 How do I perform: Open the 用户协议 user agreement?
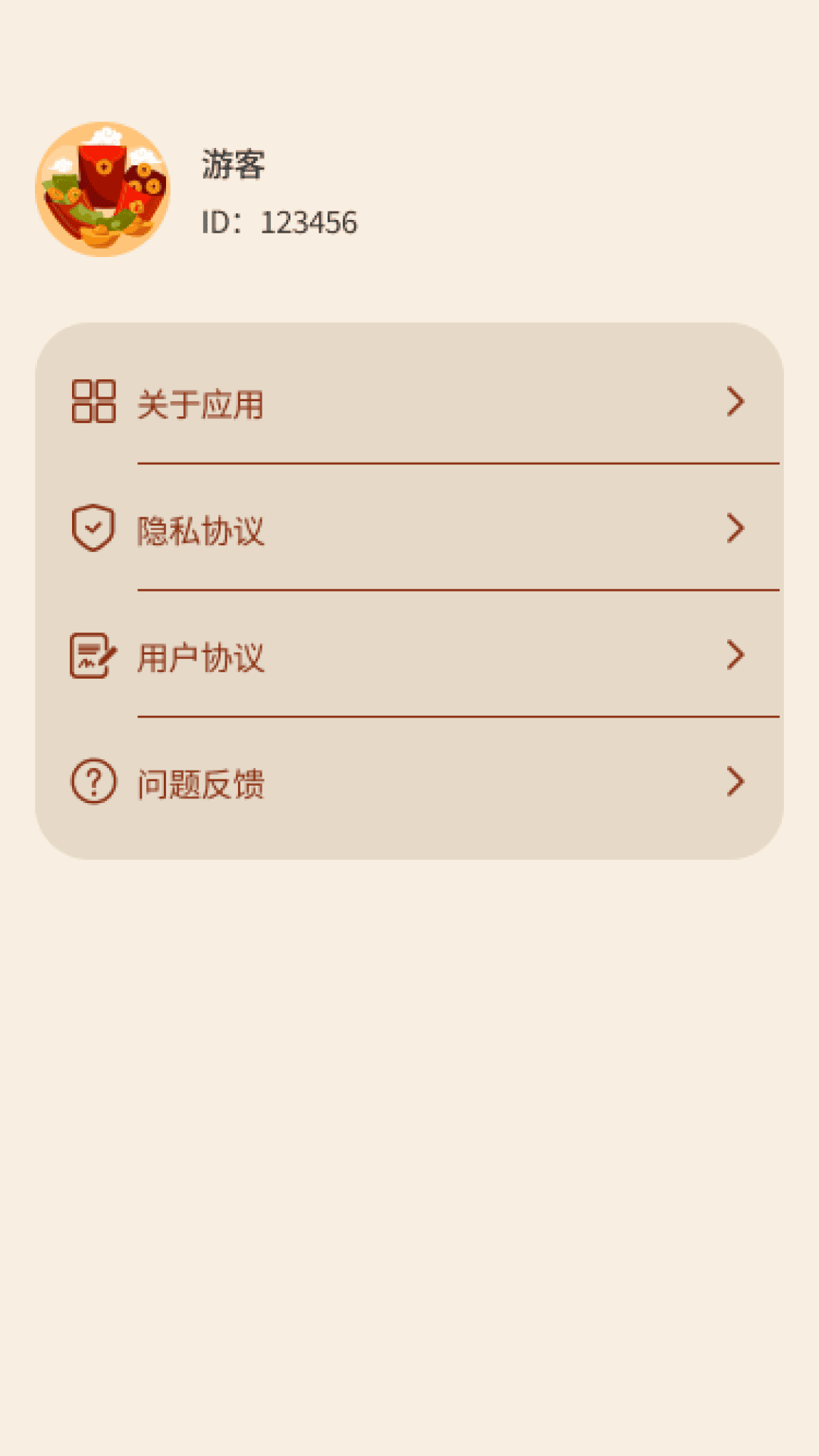(409, 656)
